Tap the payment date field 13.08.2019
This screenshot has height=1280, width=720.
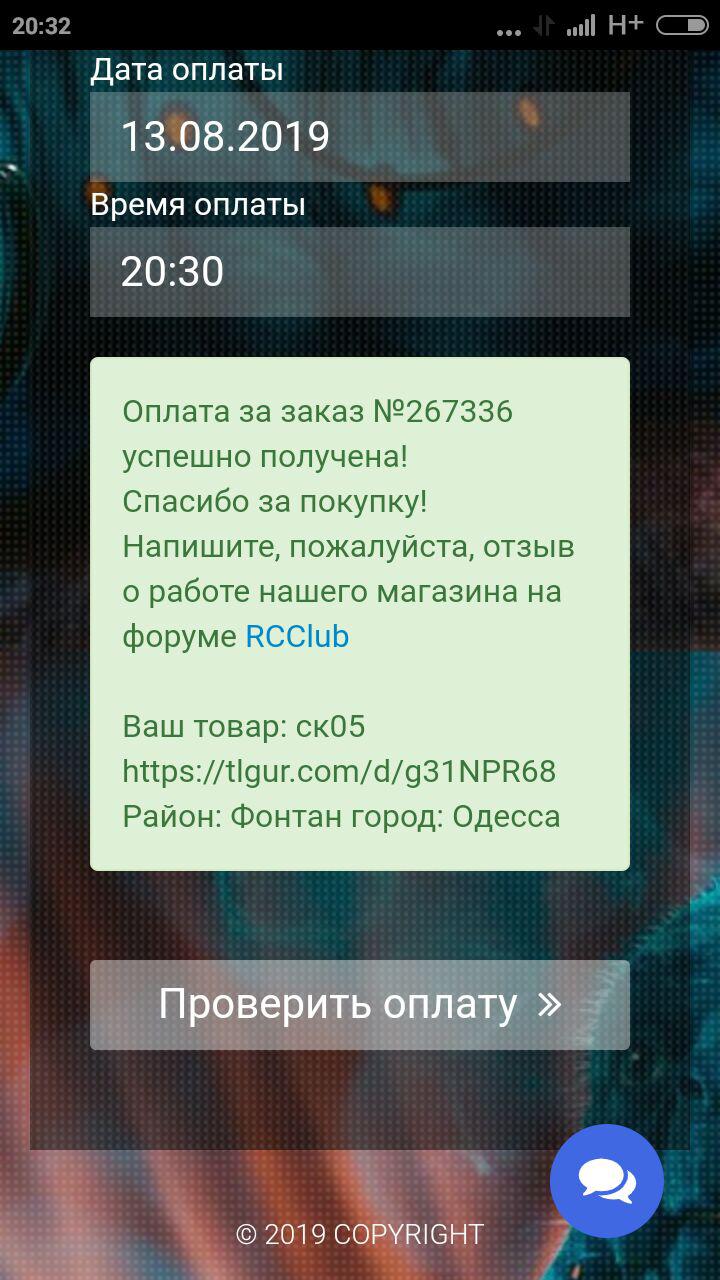[360, 137]
